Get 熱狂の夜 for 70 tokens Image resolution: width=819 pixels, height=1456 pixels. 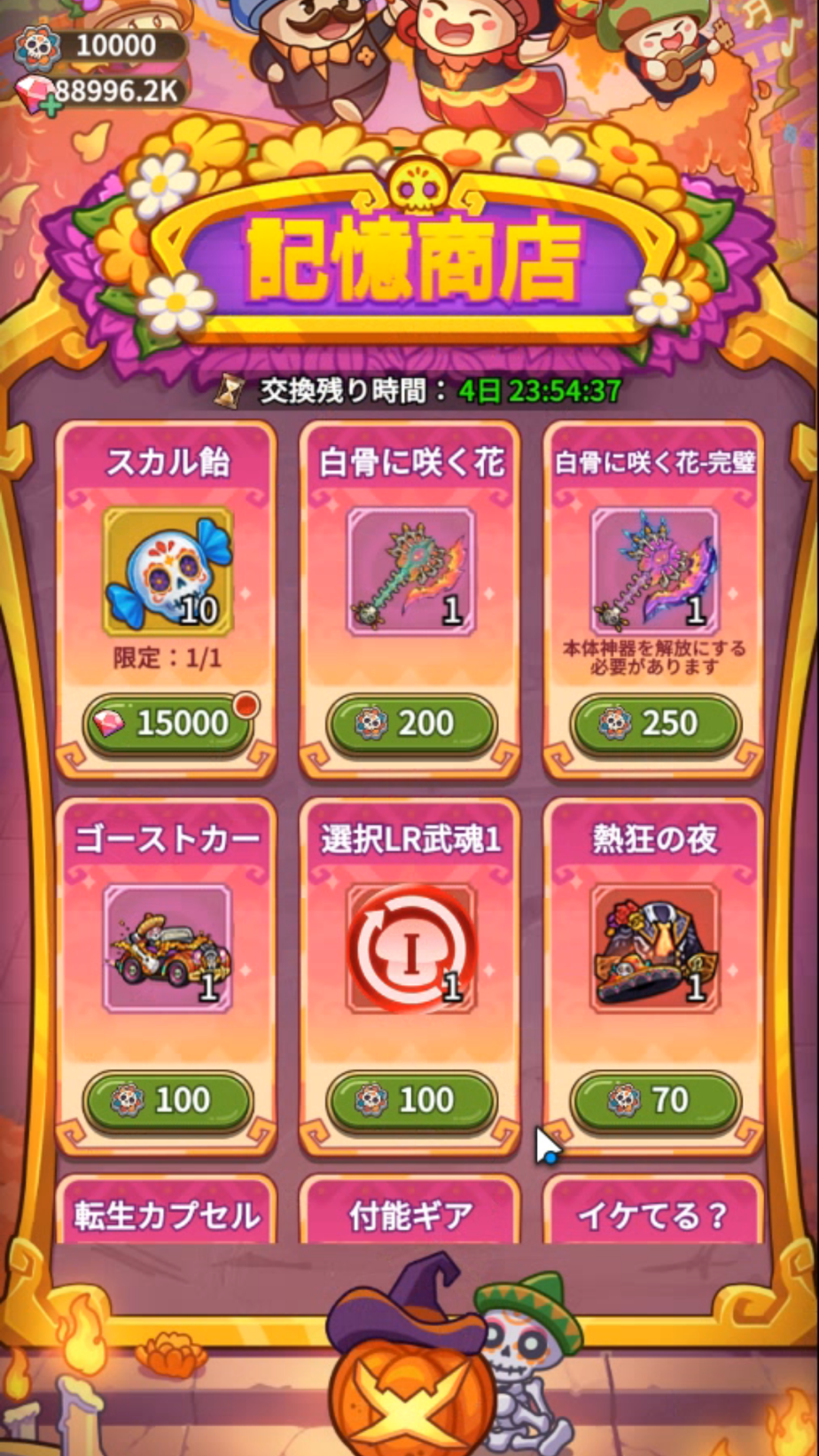[x=655, y=1100]
